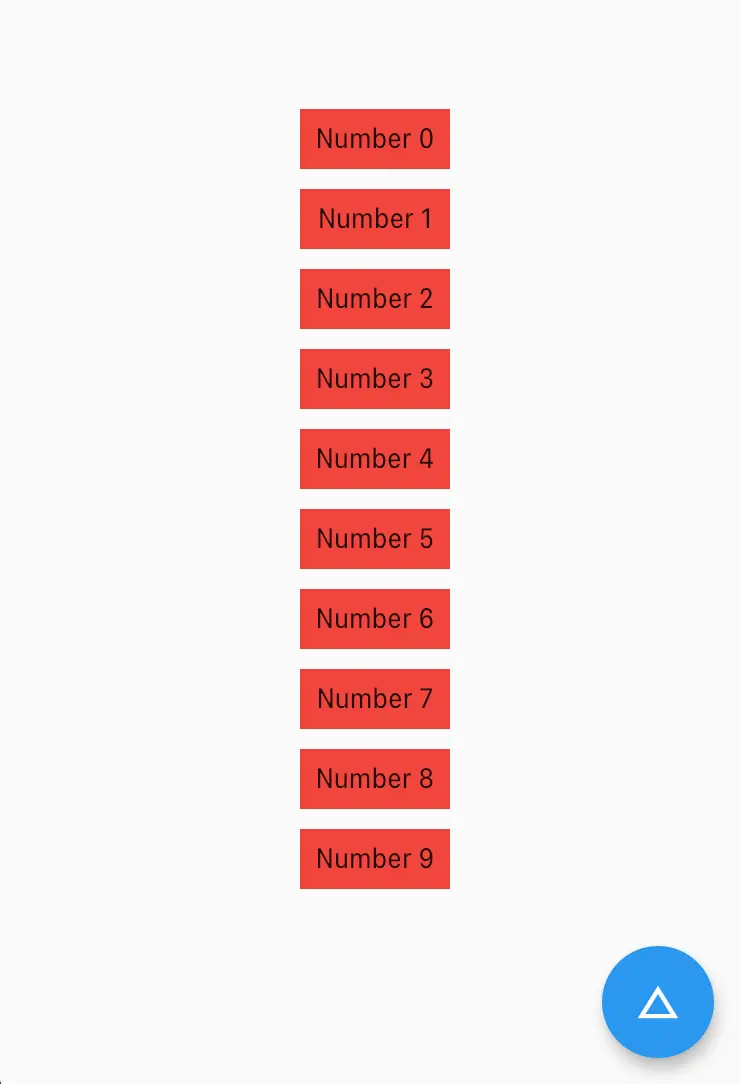740x1084 pixels.
Task: Choose the Number 2 item
Action: click(375, 299)
